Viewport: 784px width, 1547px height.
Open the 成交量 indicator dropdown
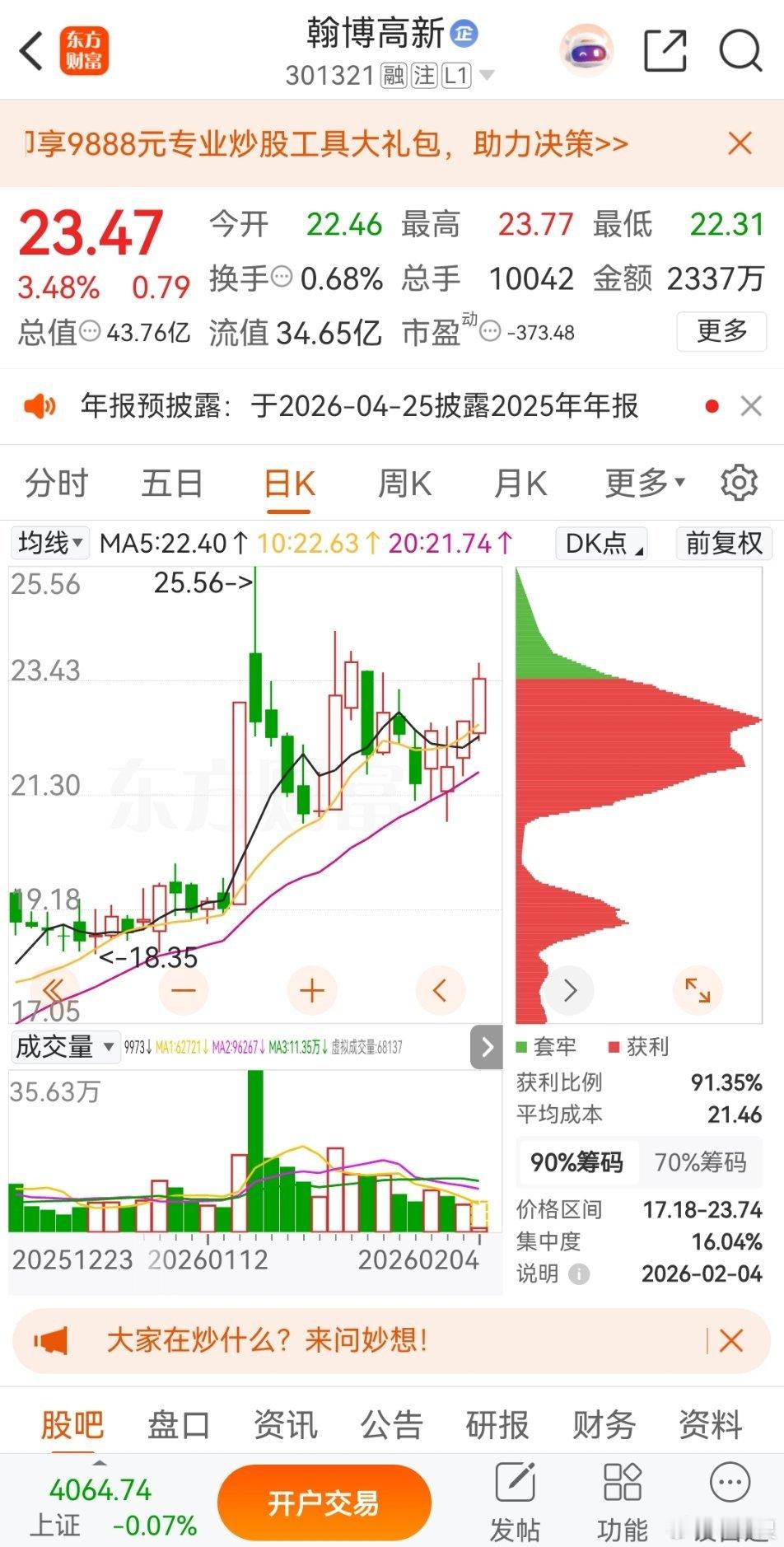click(x=66, y=1046)
